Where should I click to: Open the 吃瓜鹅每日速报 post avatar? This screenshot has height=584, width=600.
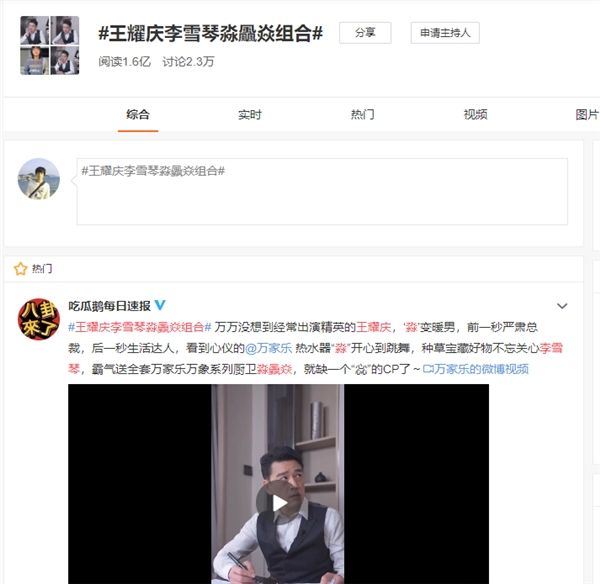point(39,318)
